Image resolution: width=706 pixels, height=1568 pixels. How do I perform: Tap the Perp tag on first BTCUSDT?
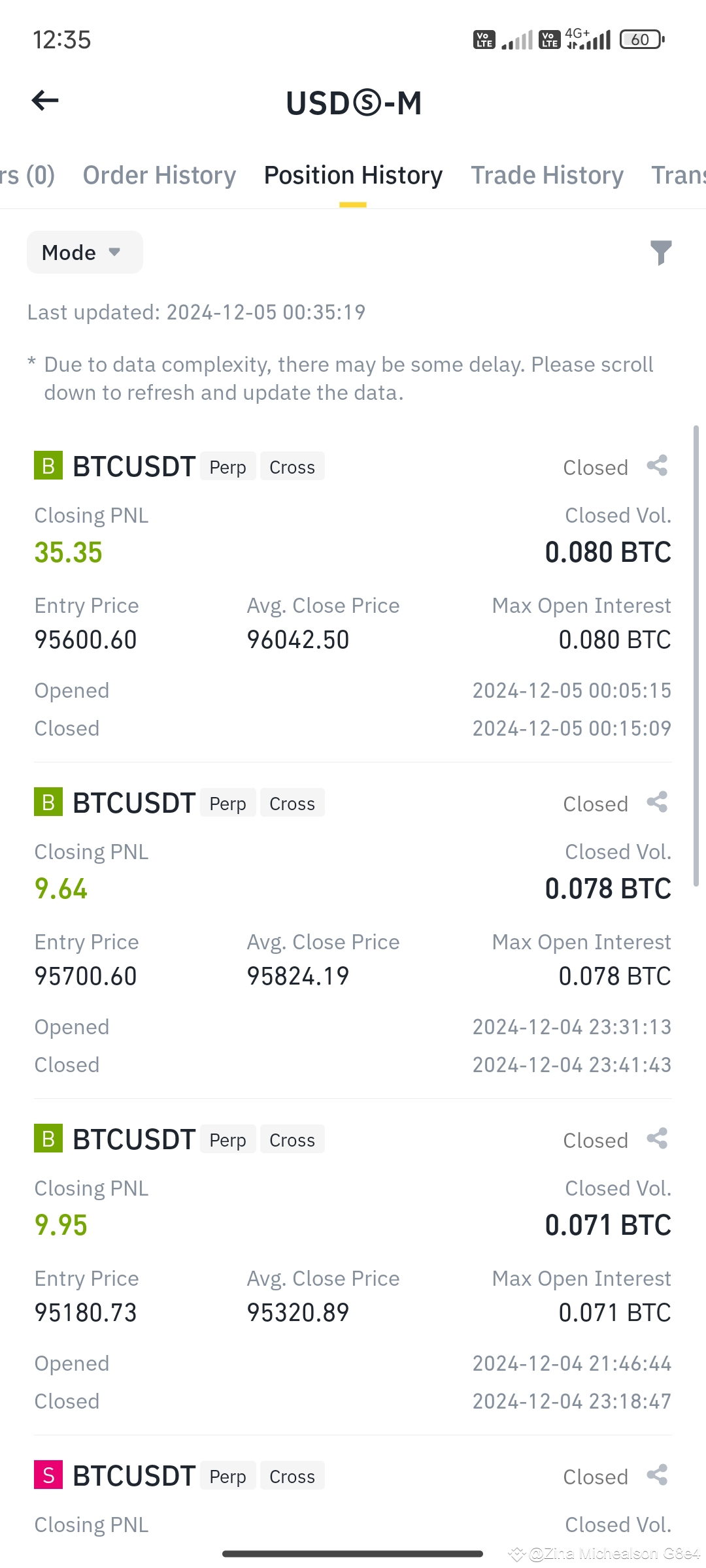(227, 466)
